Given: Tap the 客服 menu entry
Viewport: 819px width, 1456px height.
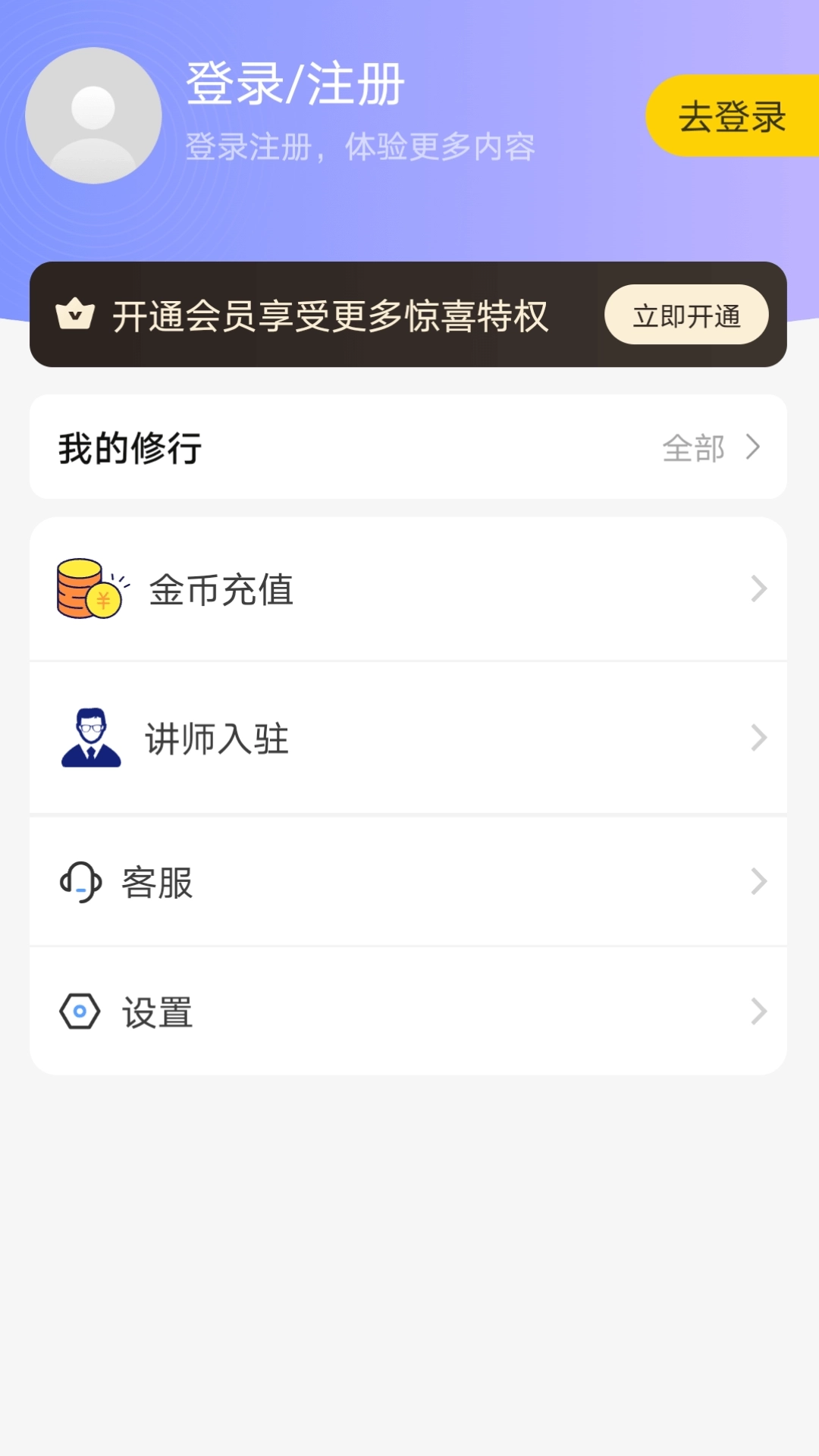Looking at the screenshot, I should pos(155,882).
